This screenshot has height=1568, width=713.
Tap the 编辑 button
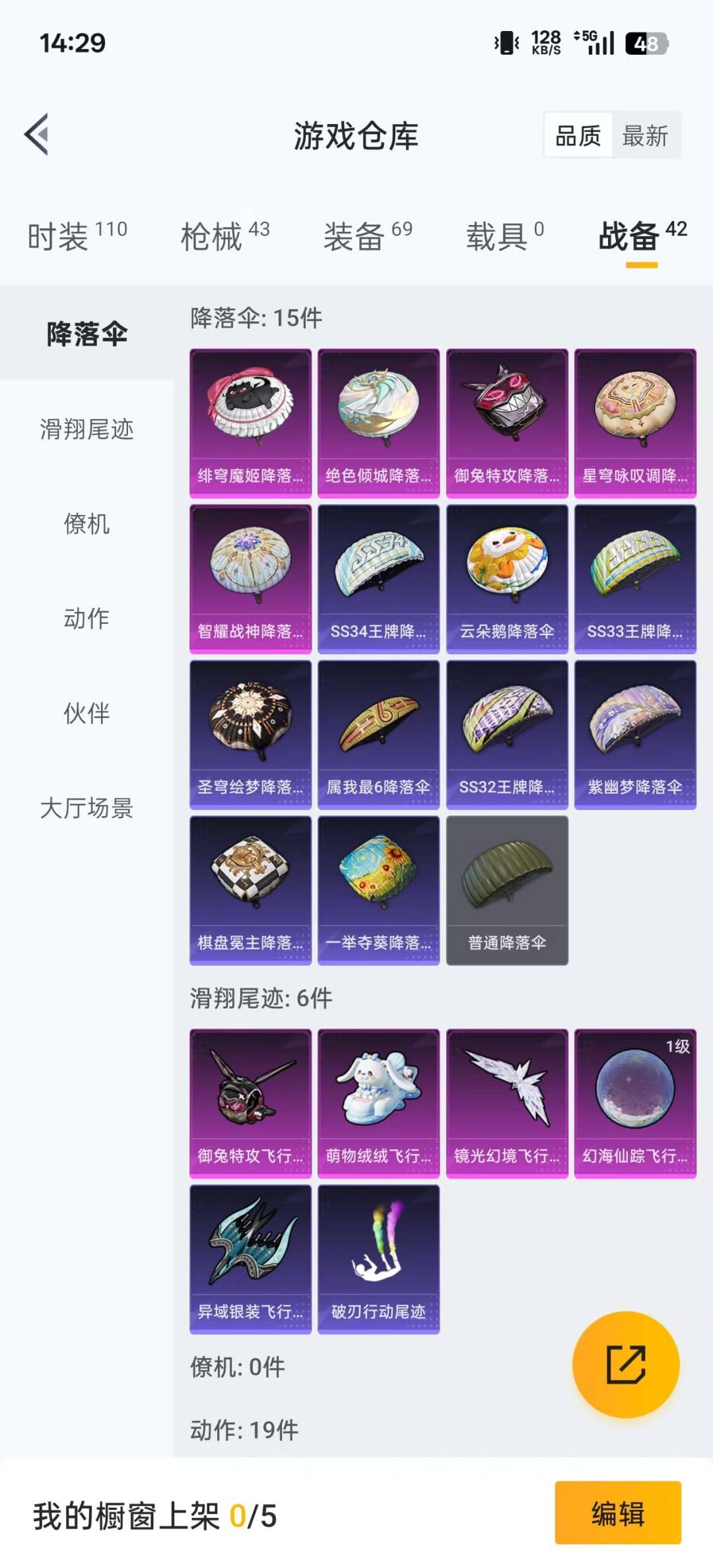[617, 1513]
